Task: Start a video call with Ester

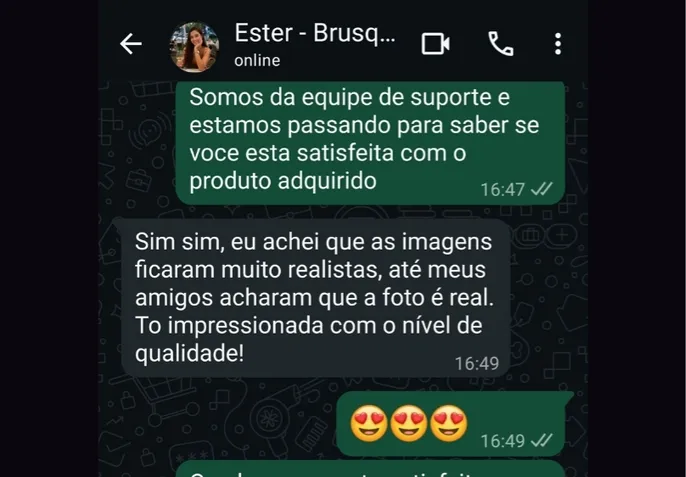Action: 435,44
